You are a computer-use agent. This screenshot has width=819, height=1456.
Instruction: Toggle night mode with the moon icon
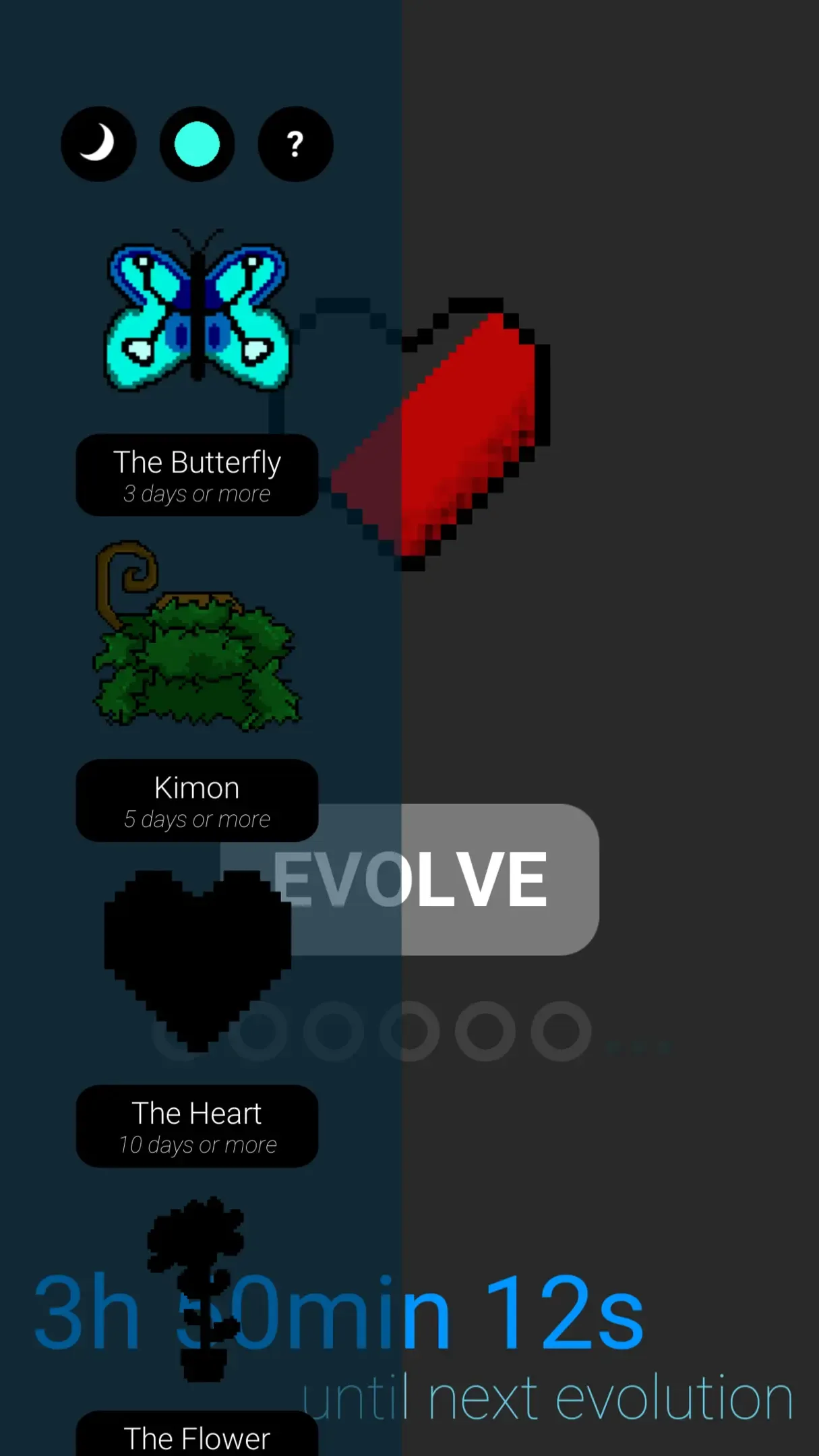coord(98,144)
